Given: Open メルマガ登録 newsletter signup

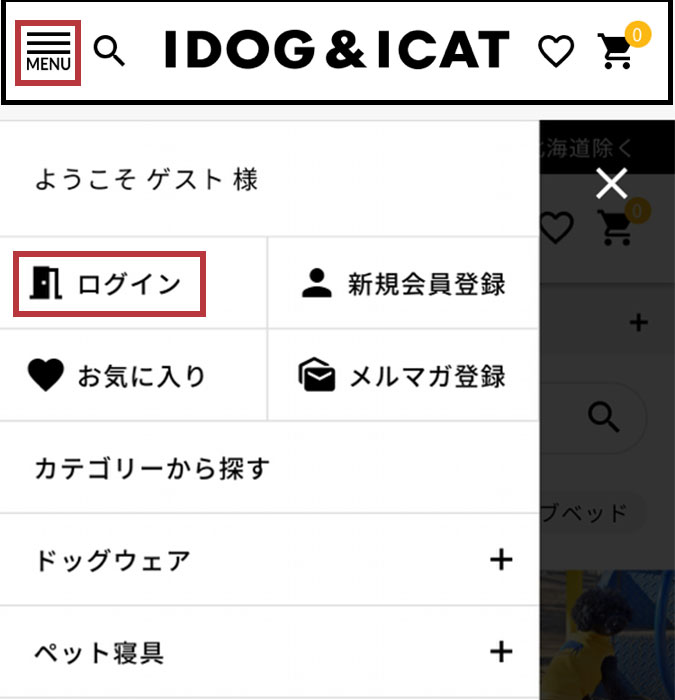Looking at the screenshot, I should 403,376.
